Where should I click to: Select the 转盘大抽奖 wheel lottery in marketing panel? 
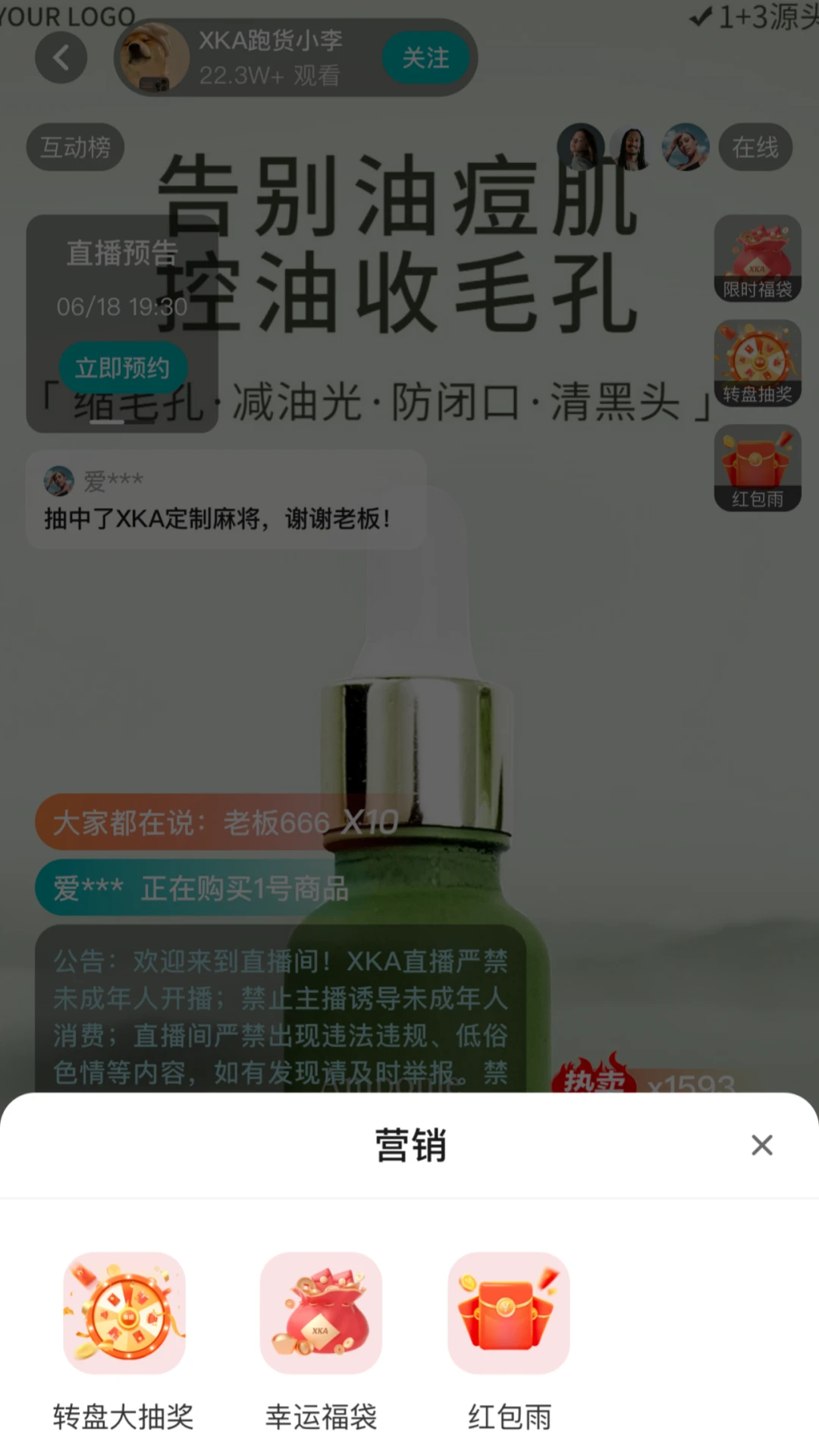124,1312
